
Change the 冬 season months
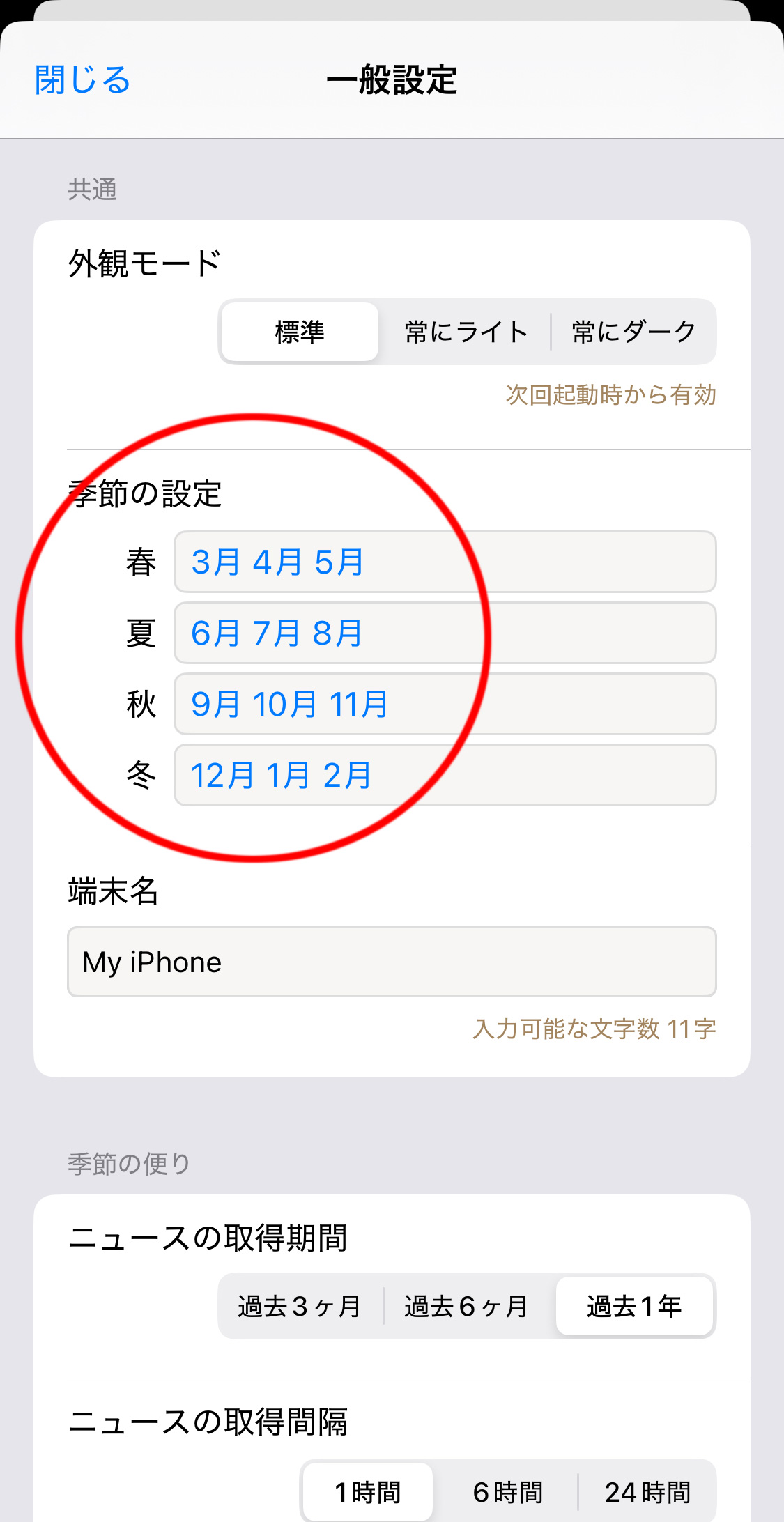click(445, 776)
